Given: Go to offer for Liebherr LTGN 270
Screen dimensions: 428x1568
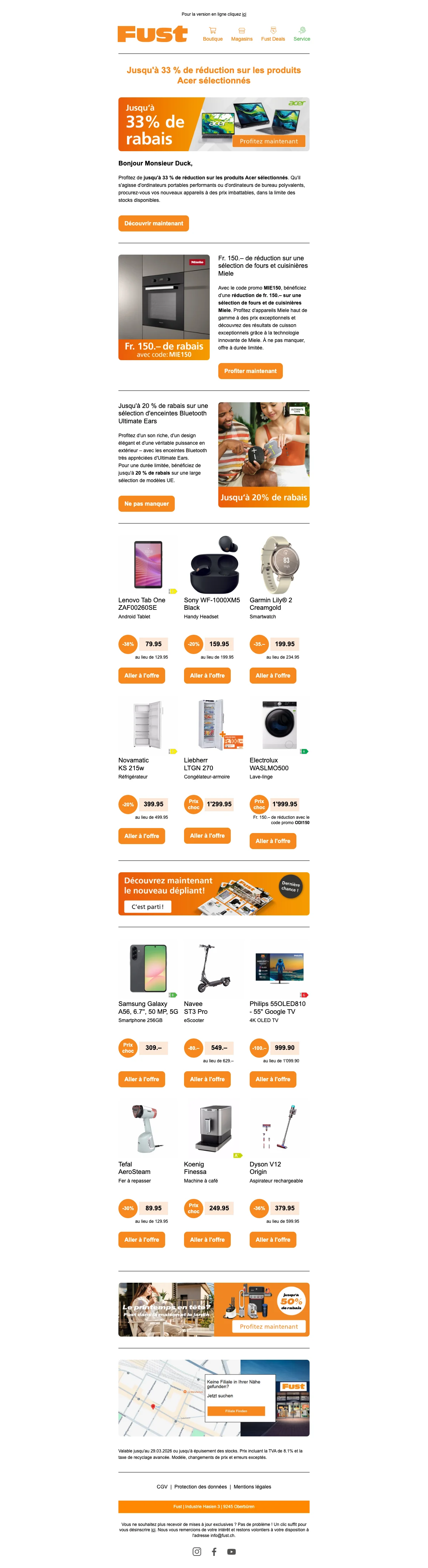Looking at the screenshot, I should coord(207,836).
